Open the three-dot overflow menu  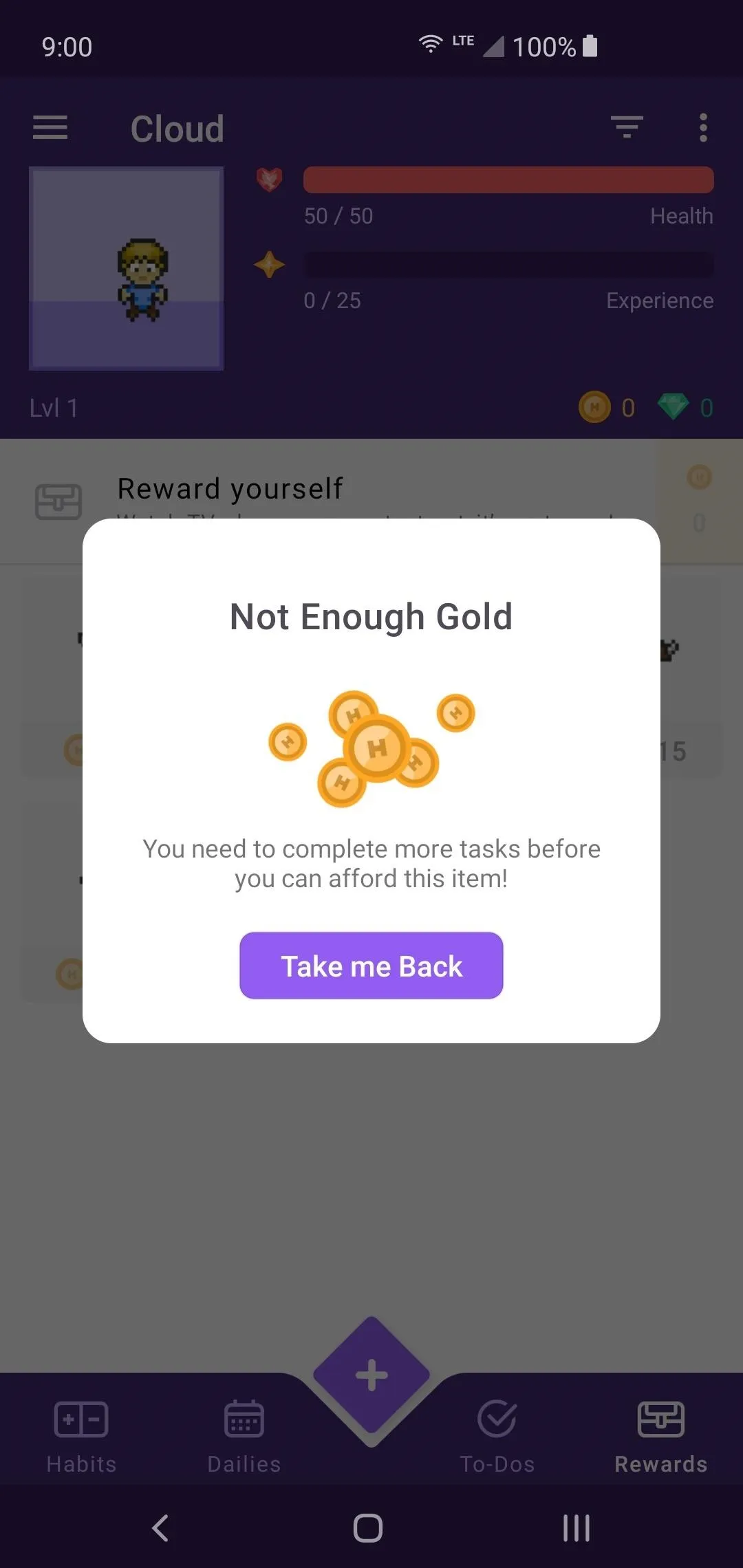click(703, 128)
